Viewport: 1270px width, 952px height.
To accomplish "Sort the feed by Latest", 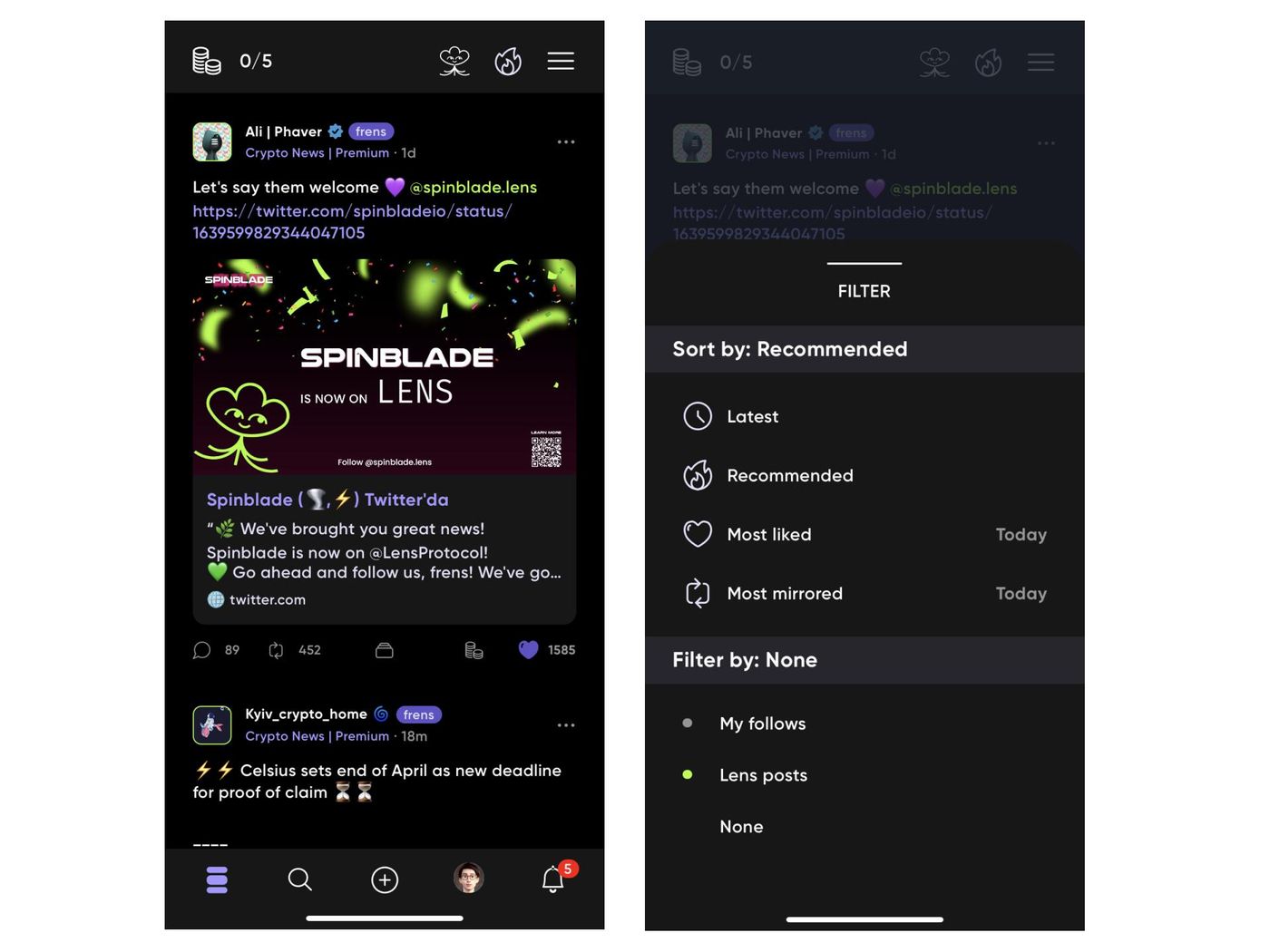I will (x=752, y=417).
